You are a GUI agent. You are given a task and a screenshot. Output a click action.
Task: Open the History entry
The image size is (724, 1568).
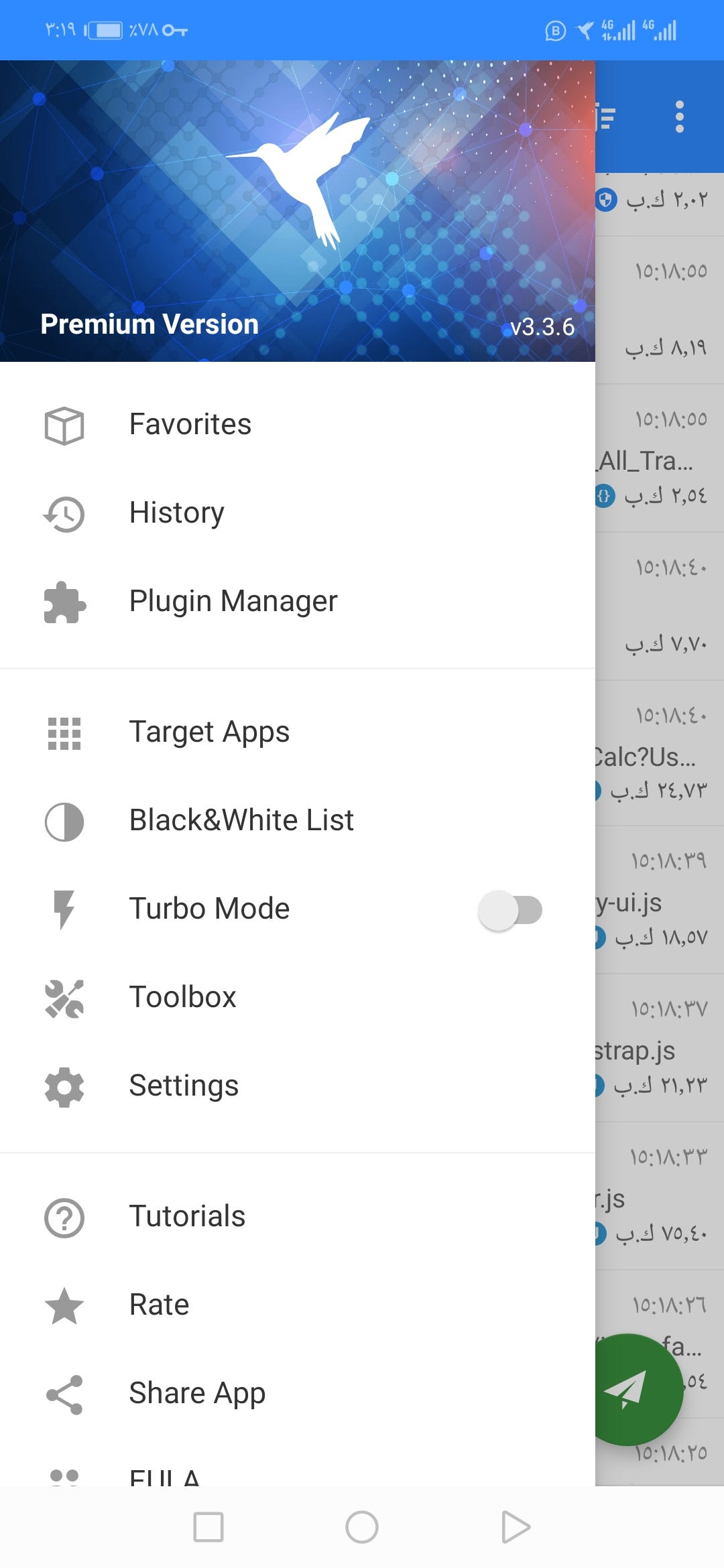177,513
